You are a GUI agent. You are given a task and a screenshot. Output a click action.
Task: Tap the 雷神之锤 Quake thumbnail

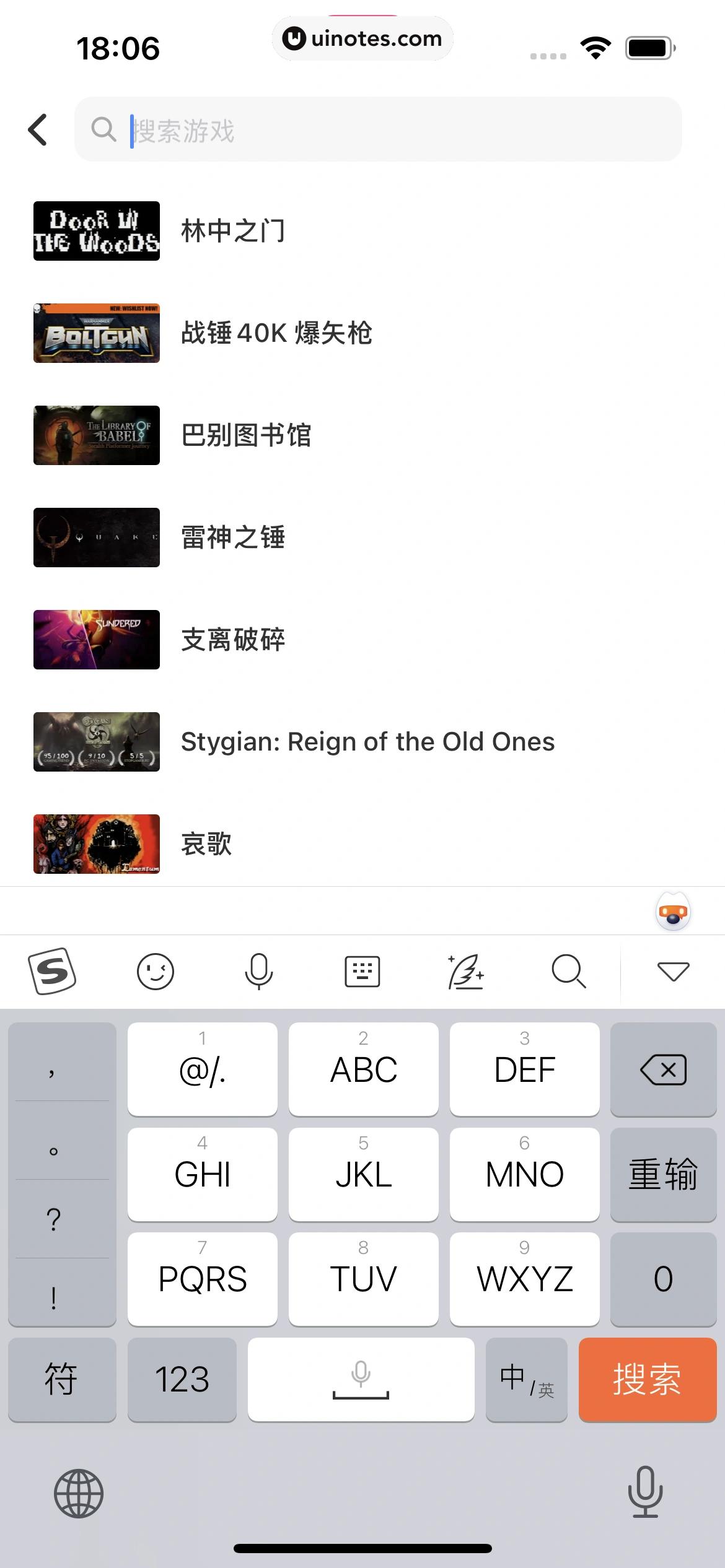click(x=96, y=537)
